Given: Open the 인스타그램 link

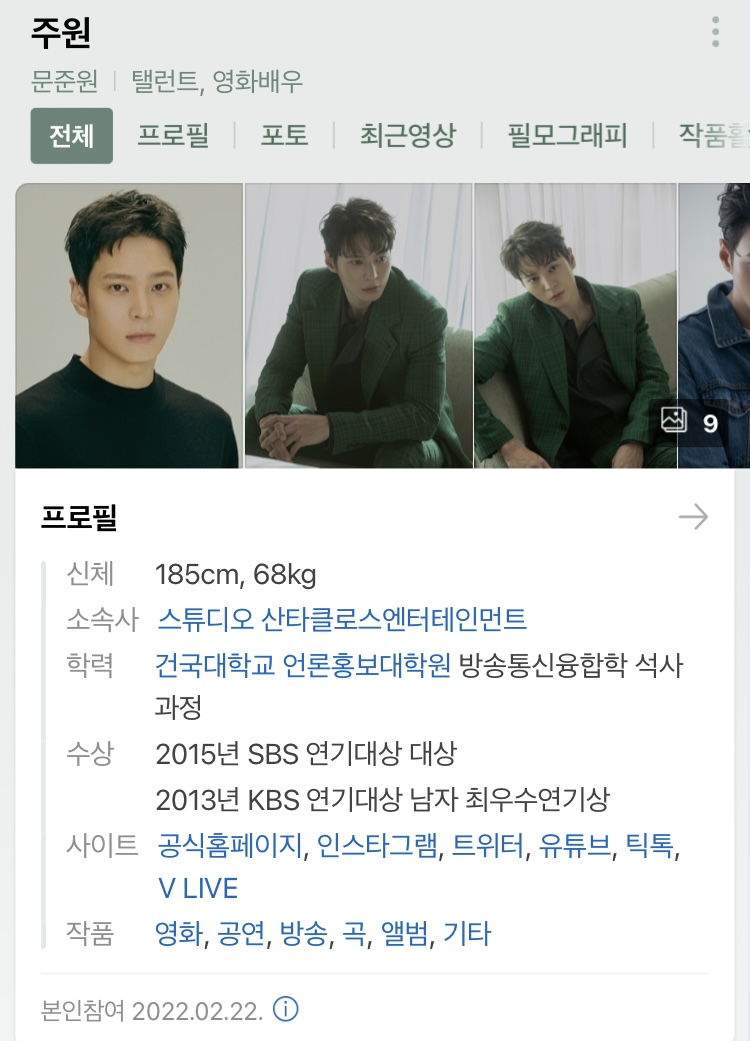Looking at the screenshot, I should tap(377, 846).
